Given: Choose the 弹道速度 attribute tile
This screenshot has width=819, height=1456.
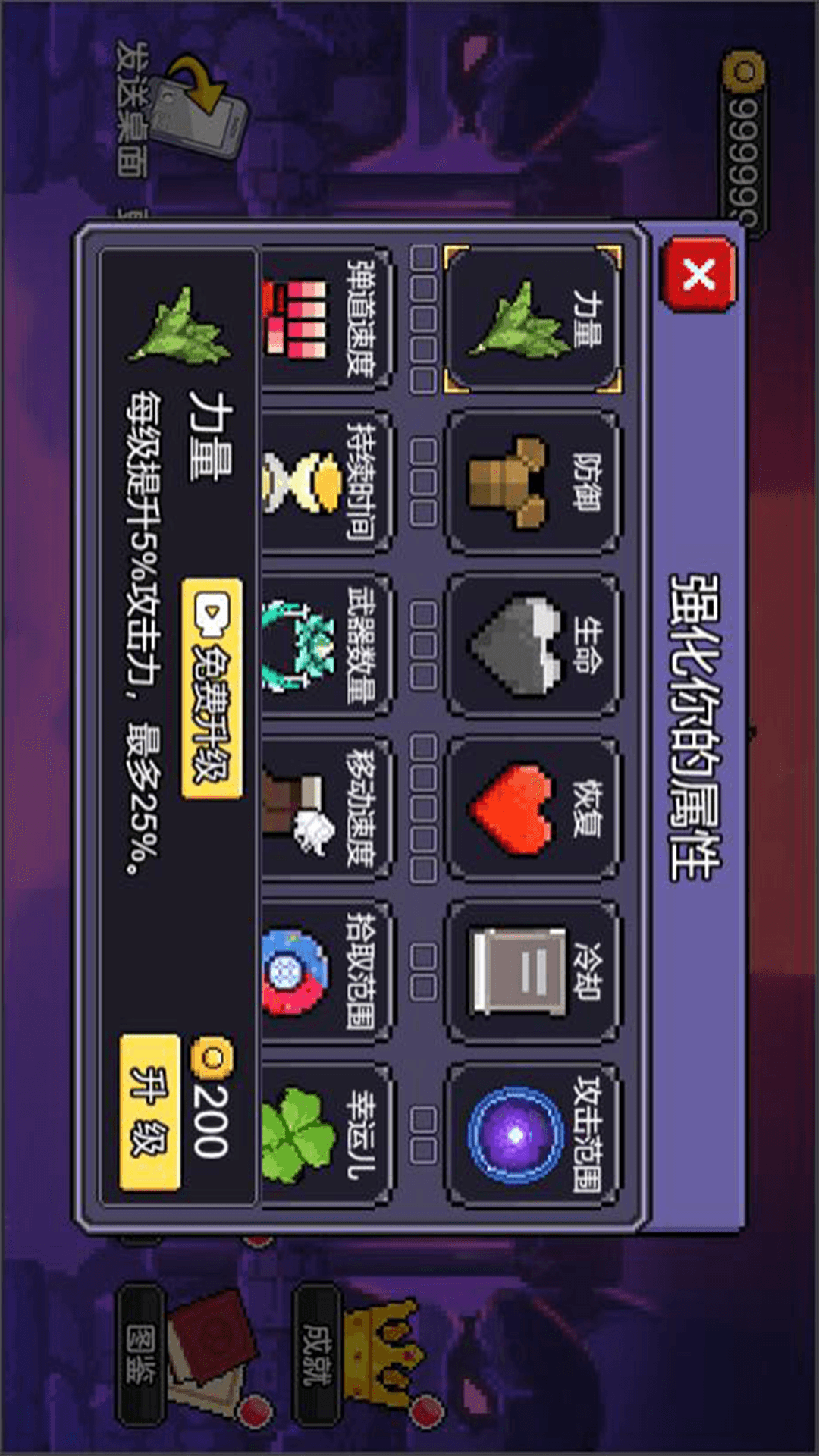Looking at the screenshot, I should 326,318.
